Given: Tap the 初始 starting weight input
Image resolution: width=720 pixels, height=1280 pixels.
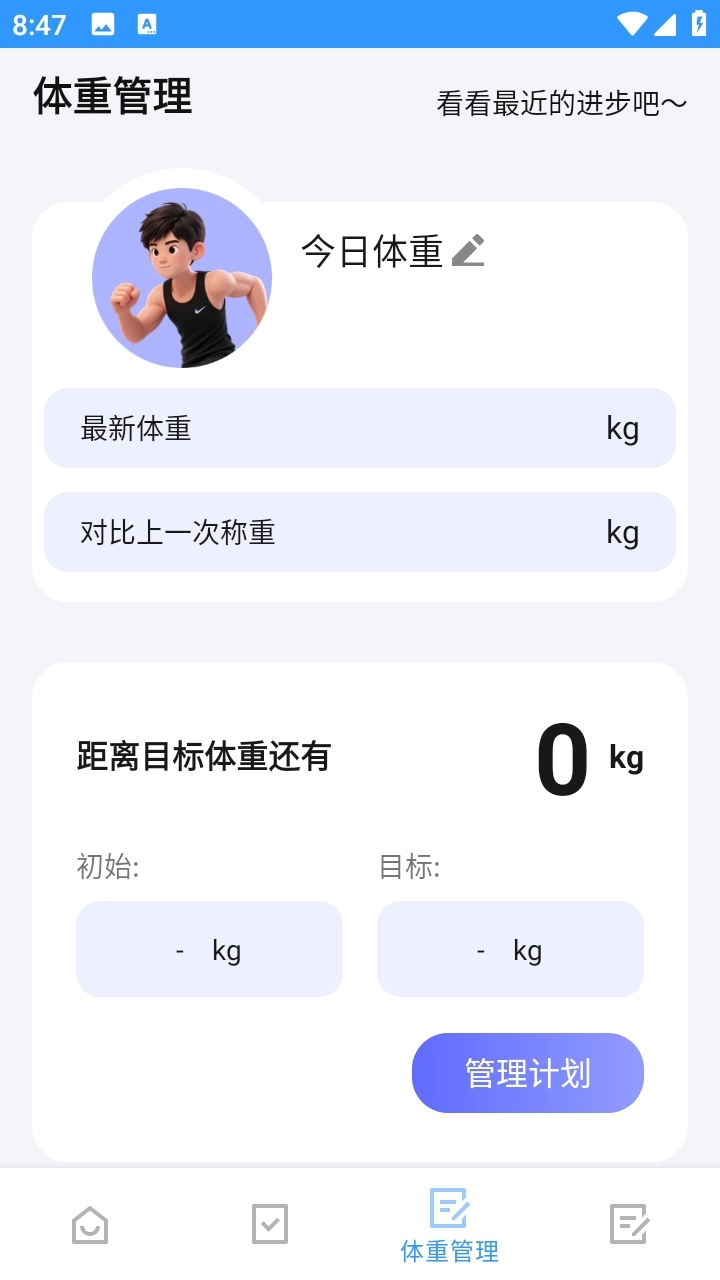Looking at the screenshot, I should [x=209, y=948].
